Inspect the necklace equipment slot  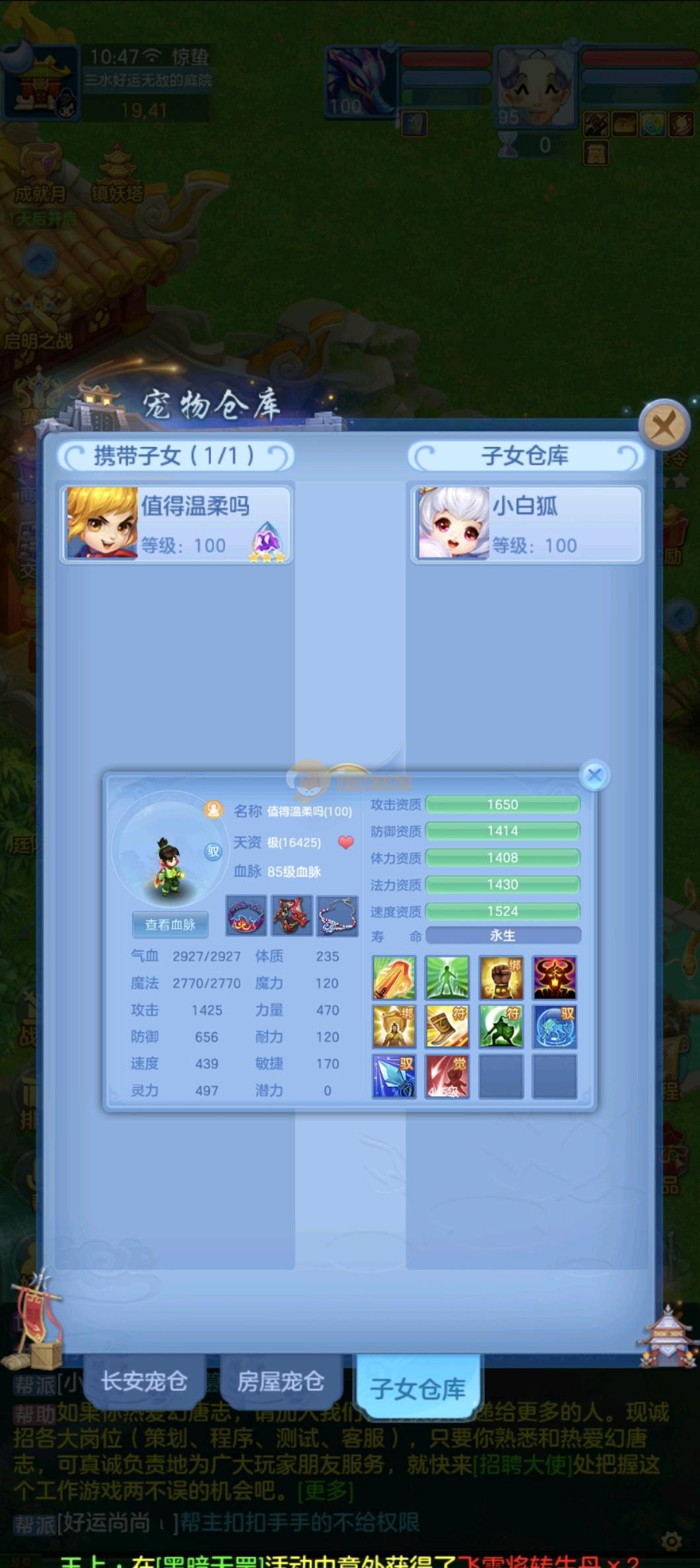pyautogui.click(x=337, y=915)
